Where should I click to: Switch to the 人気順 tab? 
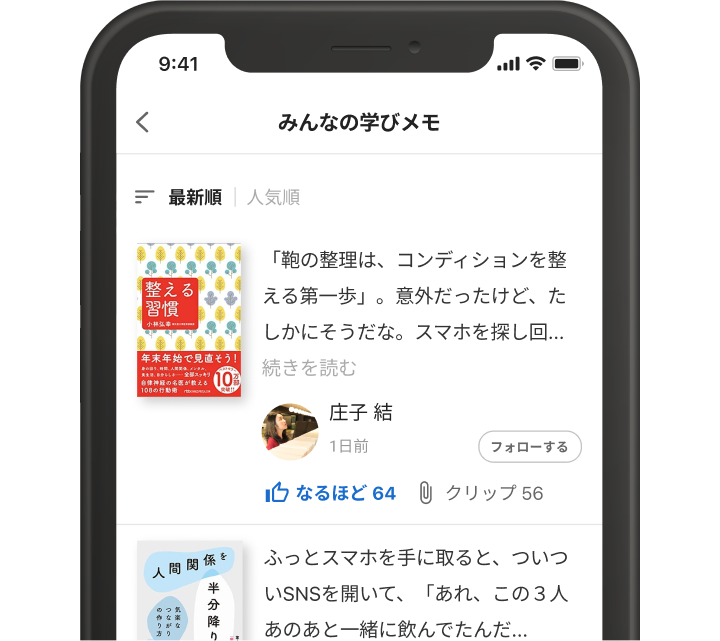click(273, 197)
